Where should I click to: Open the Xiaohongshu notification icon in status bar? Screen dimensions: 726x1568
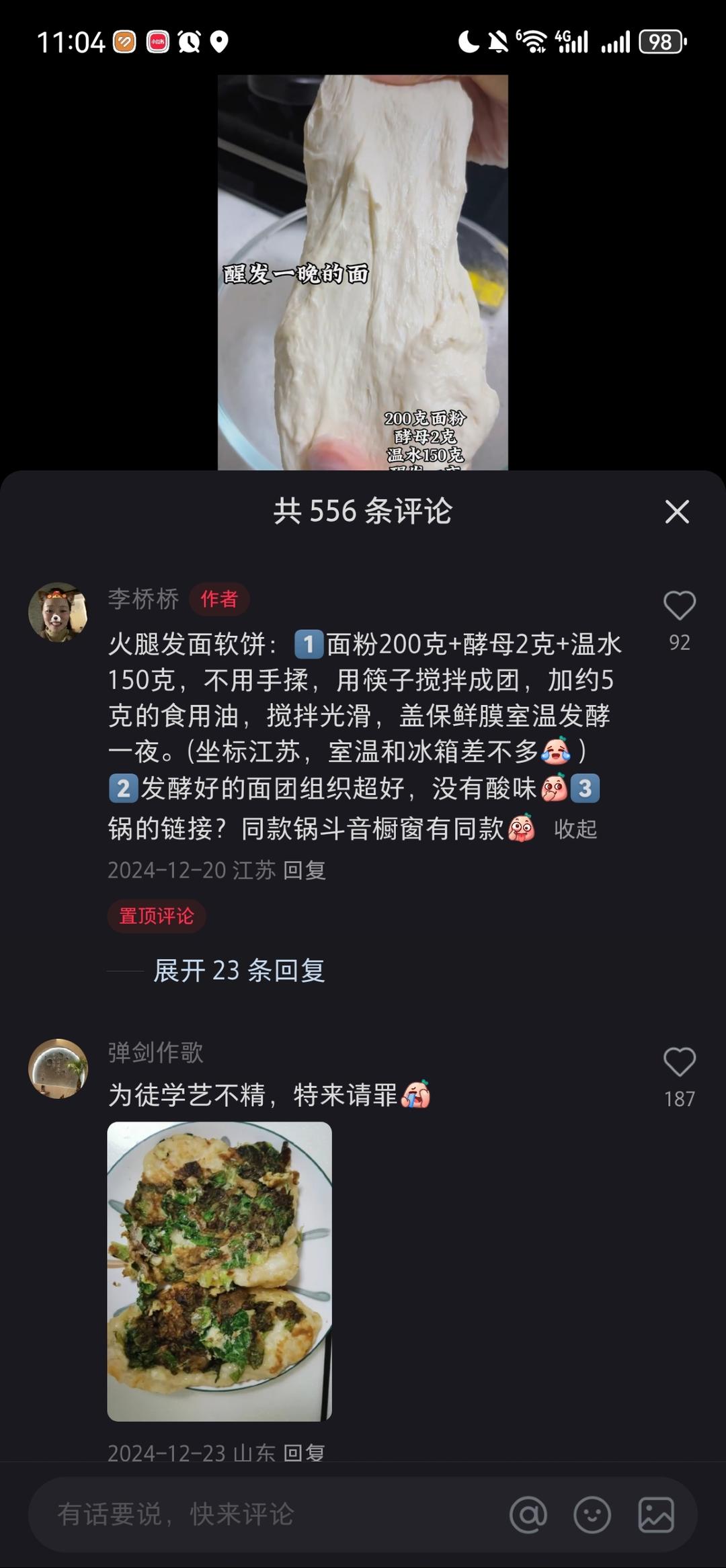pos(157,42)
